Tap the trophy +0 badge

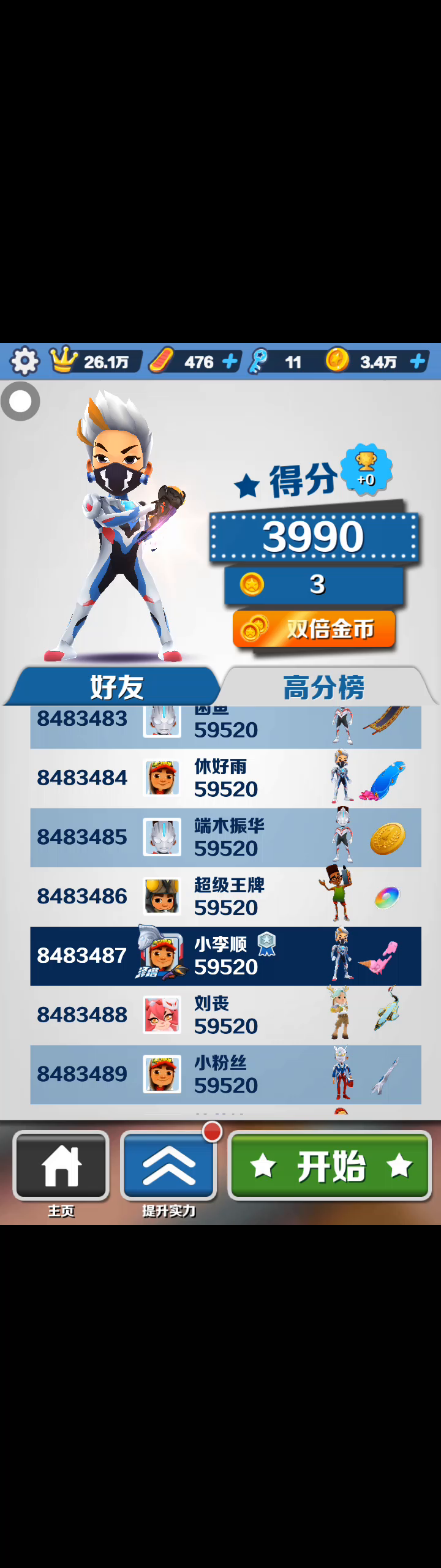click(x=366, y=469)
